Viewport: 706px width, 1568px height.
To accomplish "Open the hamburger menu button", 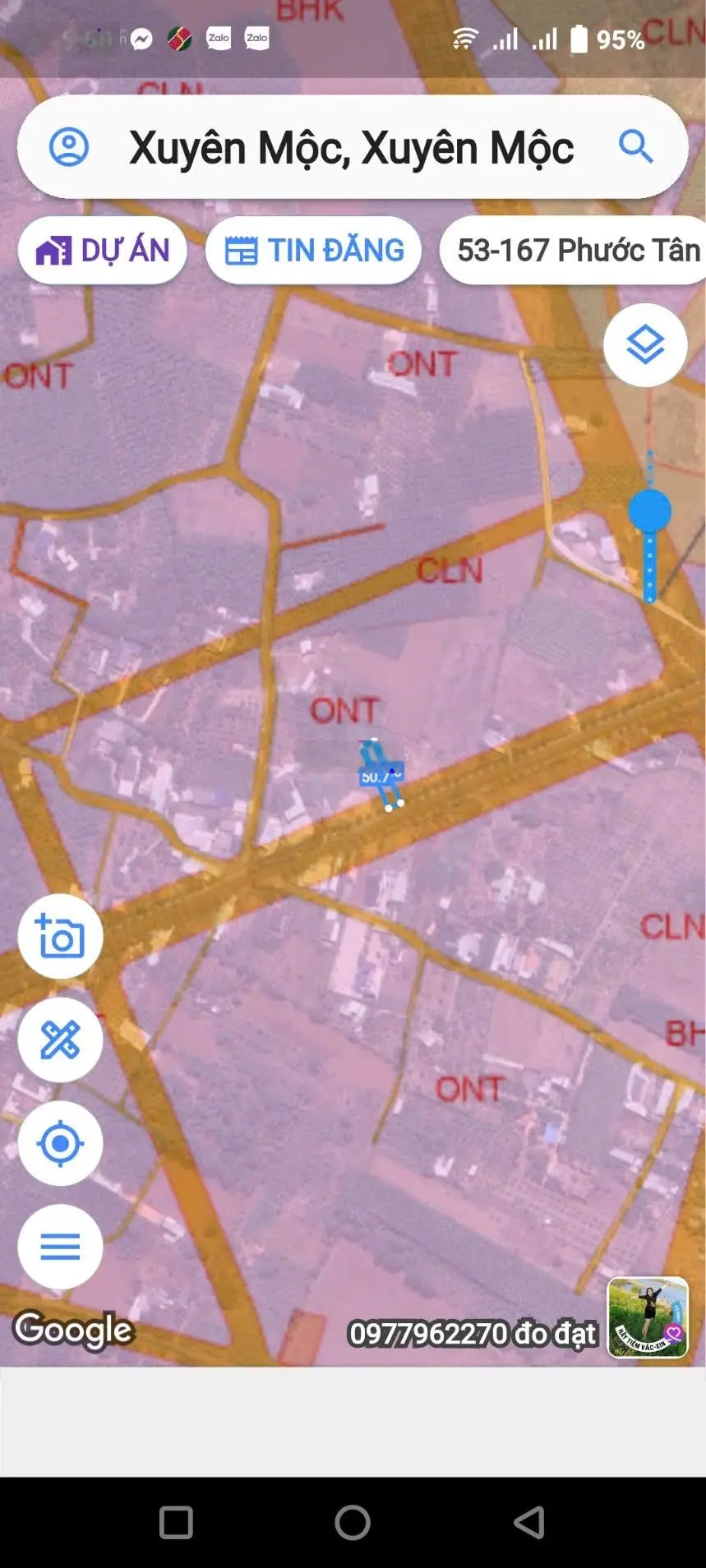I will (x=60, y=1247).
